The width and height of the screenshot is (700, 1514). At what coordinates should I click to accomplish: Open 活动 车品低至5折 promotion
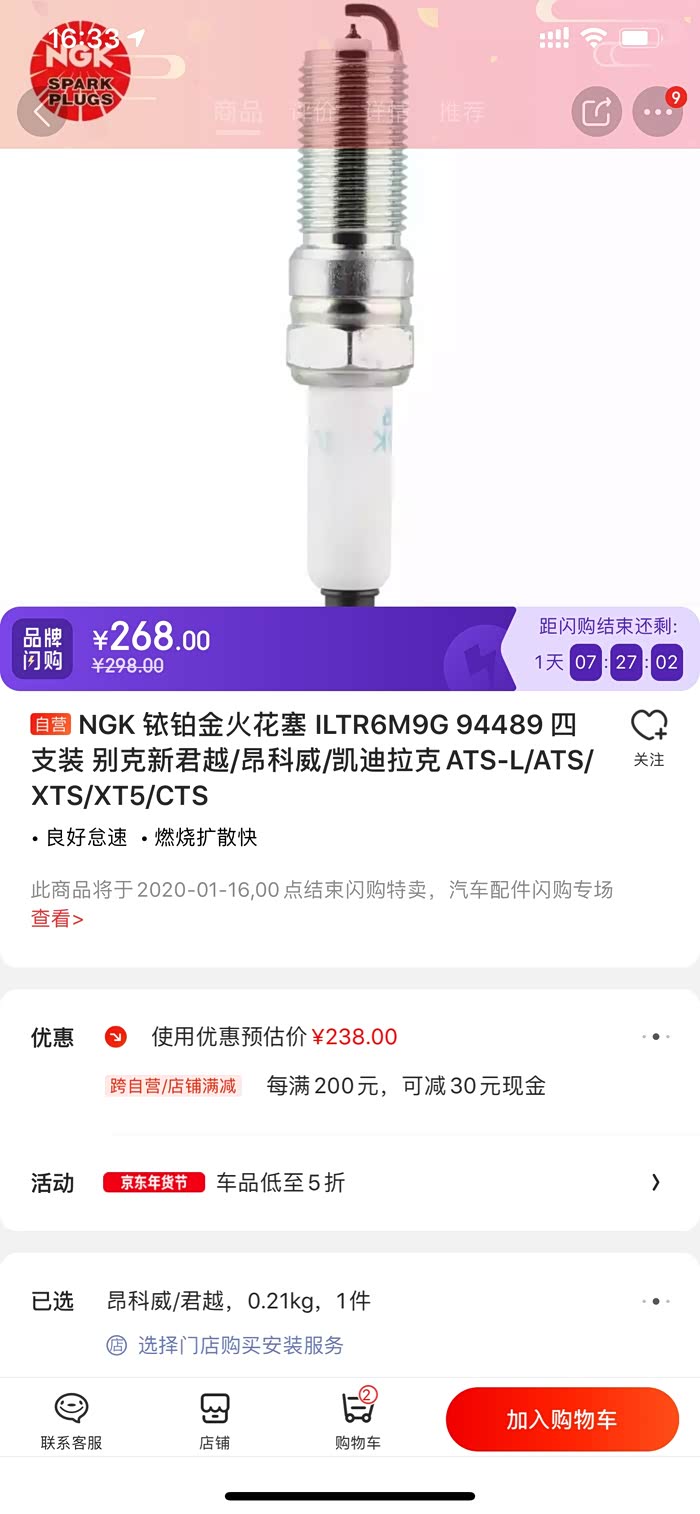click(655, 1183)
